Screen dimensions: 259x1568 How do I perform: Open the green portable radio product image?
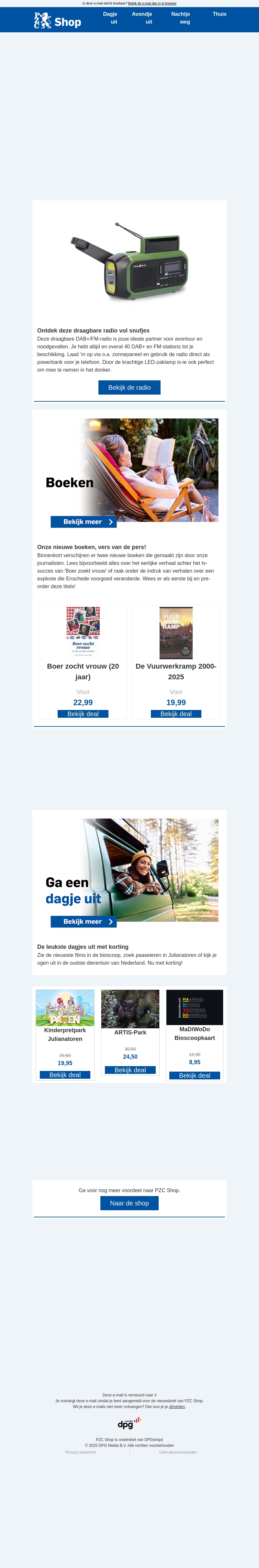coord(130,262)
